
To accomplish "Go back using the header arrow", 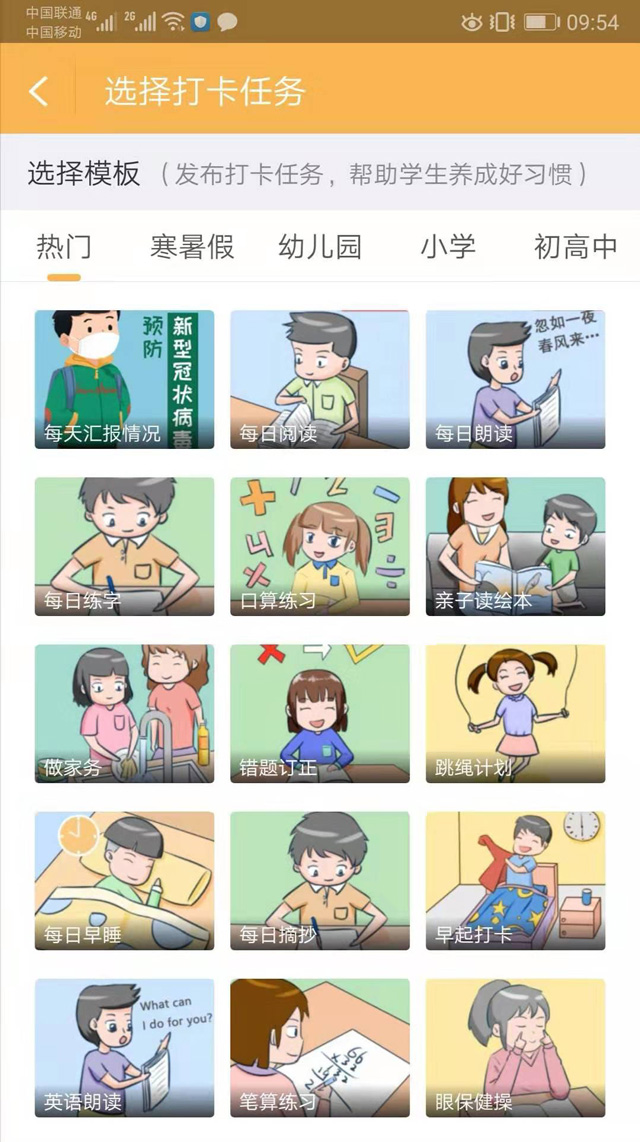I will (38, 91).
